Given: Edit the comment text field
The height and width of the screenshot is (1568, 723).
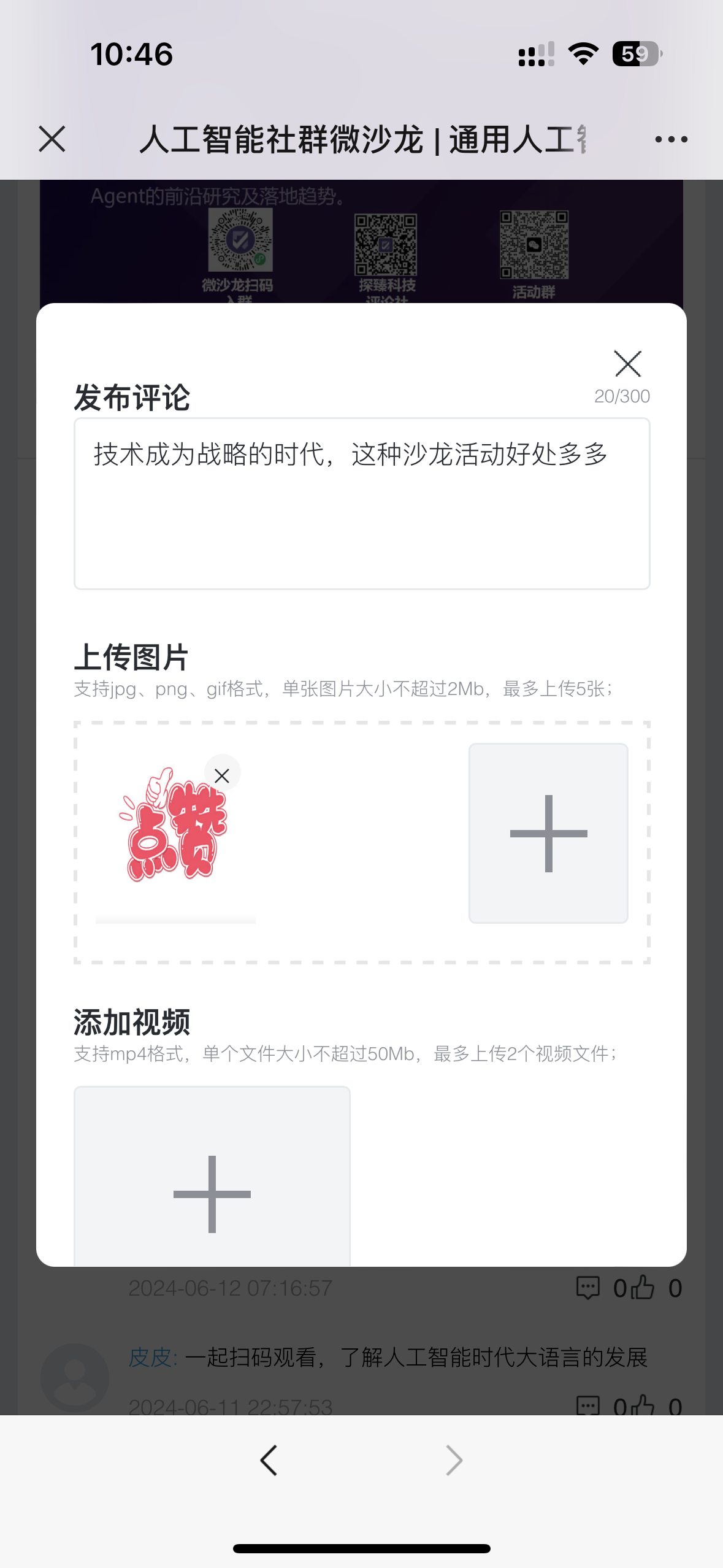Looking at the screenshot, I should click(x=362, y=503).
